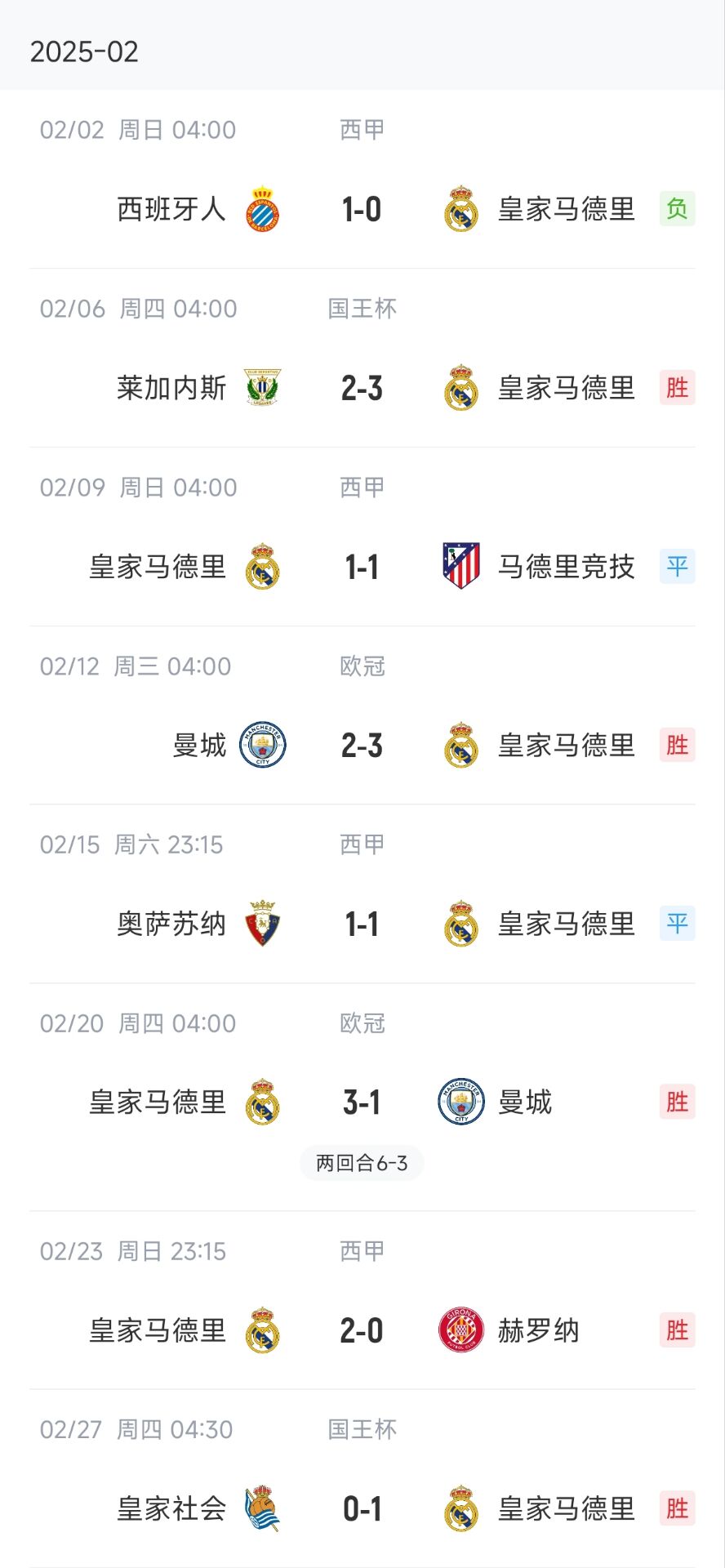Open Real Madrid 2-0 Girona match details
Screen dimensions: 725x1568
coord(362,1330)
